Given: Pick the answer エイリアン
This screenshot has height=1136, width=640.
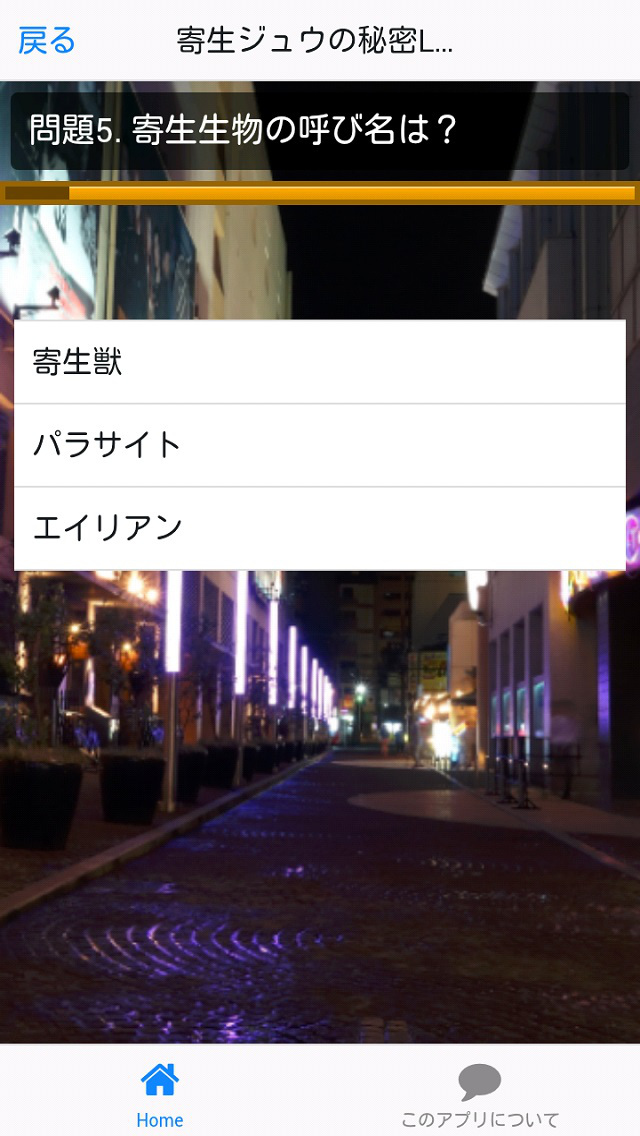Looking at the screenshot, I should tap(320, 529).
